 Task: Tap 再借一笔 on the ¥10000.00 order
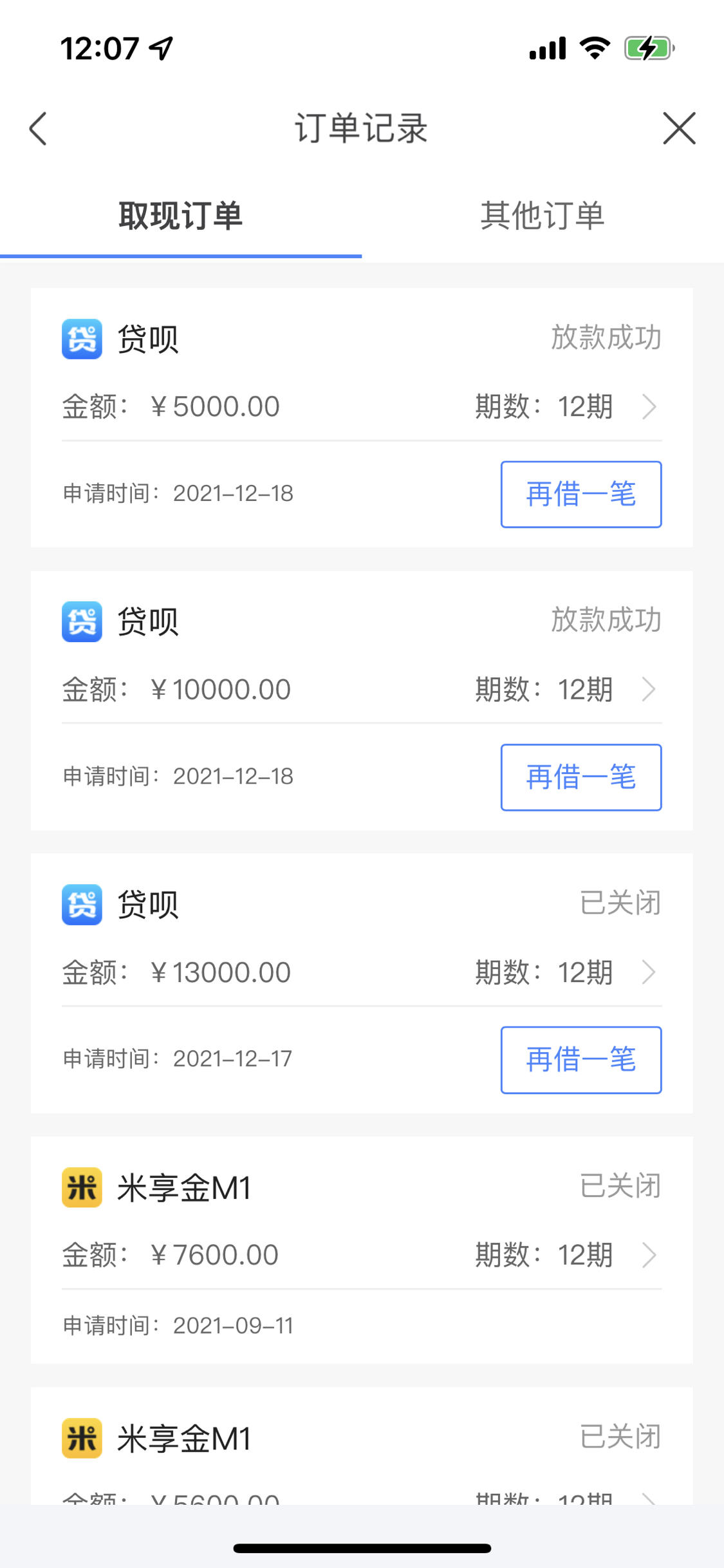tap(581, 777)
